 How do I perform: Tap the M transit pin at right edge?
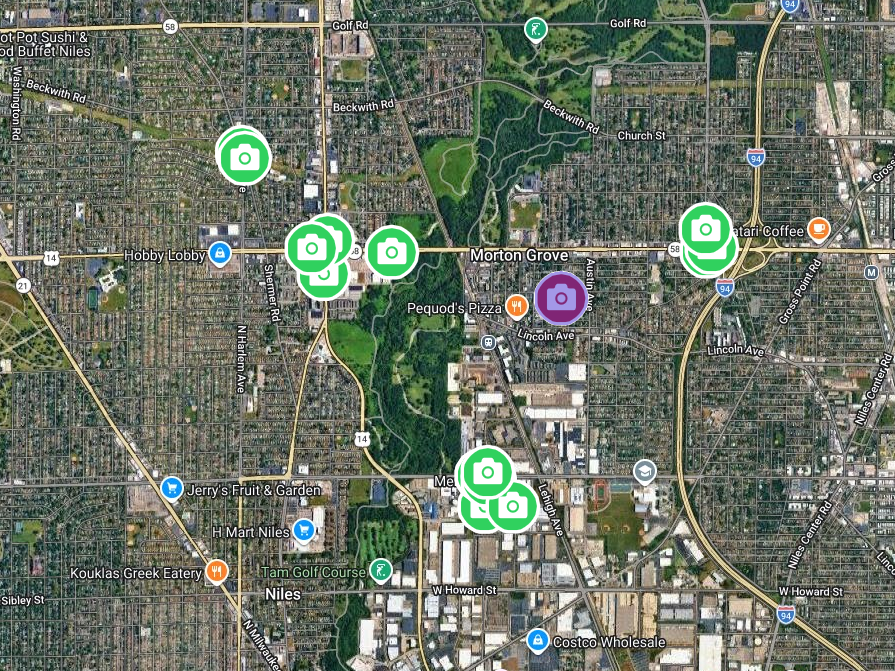click(x=871, y=273)
